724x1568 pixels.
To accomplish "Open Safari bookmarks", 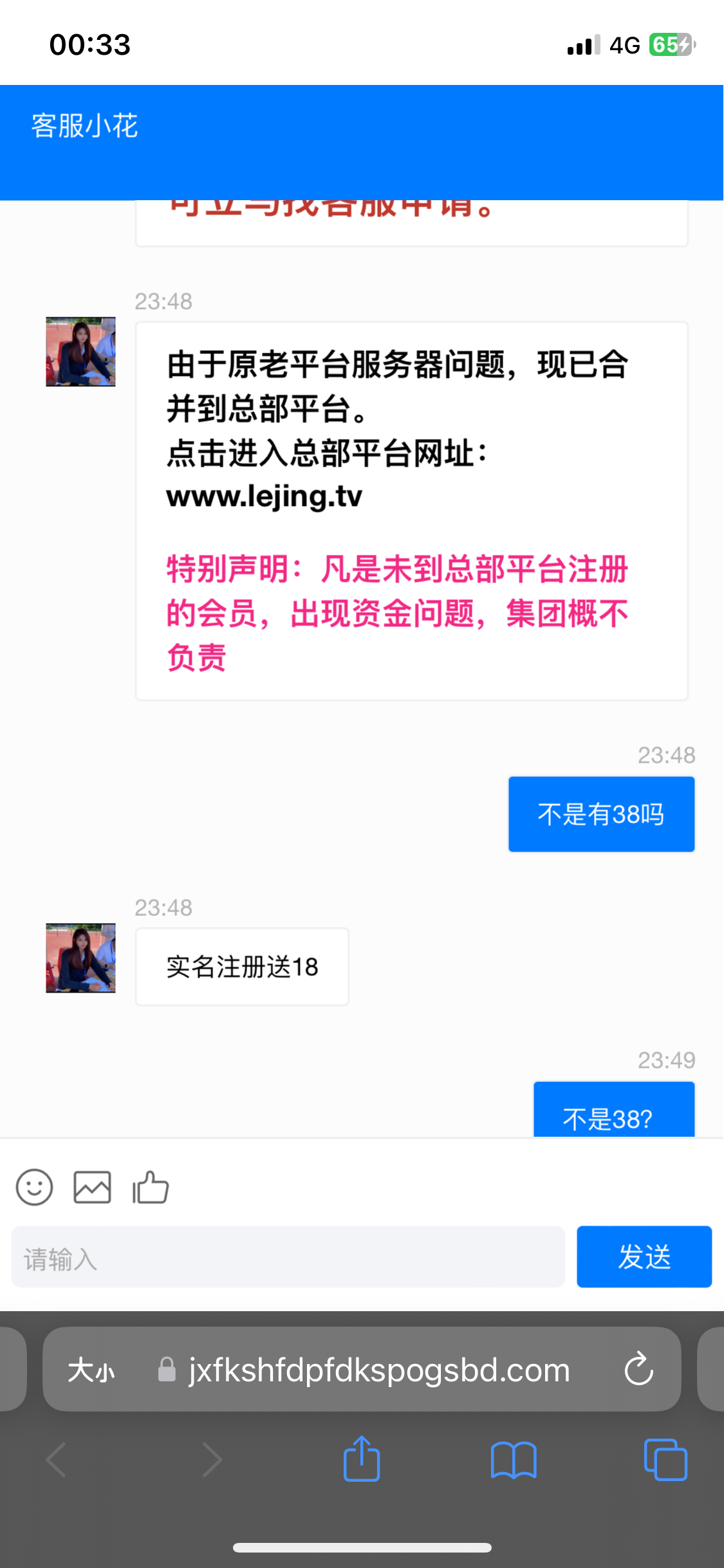I will click(x=513, y=1459).
